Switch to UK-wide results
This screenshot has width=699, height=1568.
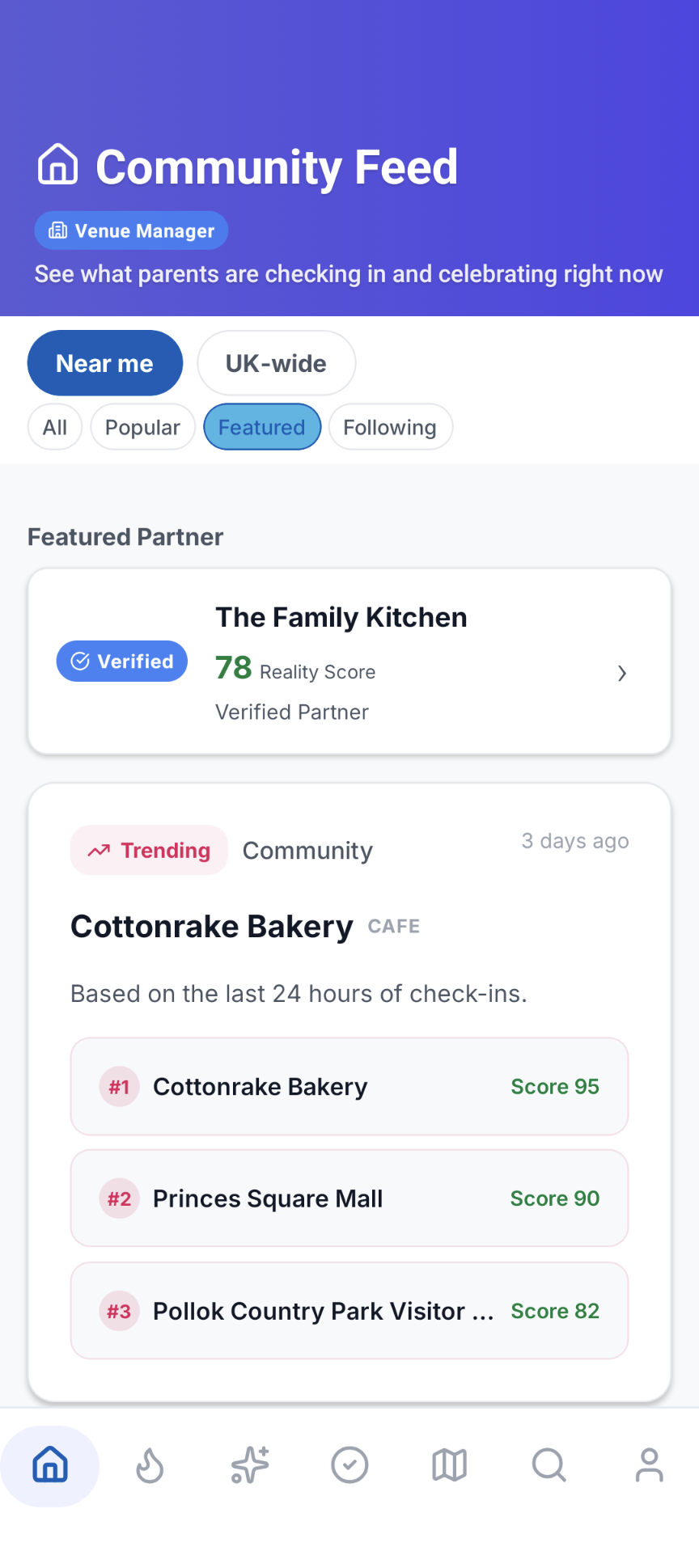pos(276,363)
